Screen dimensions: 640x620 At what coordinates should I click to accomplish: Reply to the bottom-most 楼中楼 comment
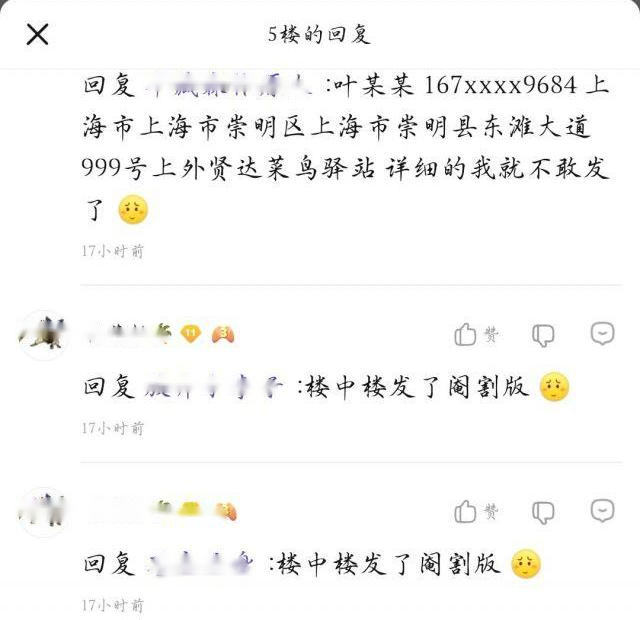[602, 511]
